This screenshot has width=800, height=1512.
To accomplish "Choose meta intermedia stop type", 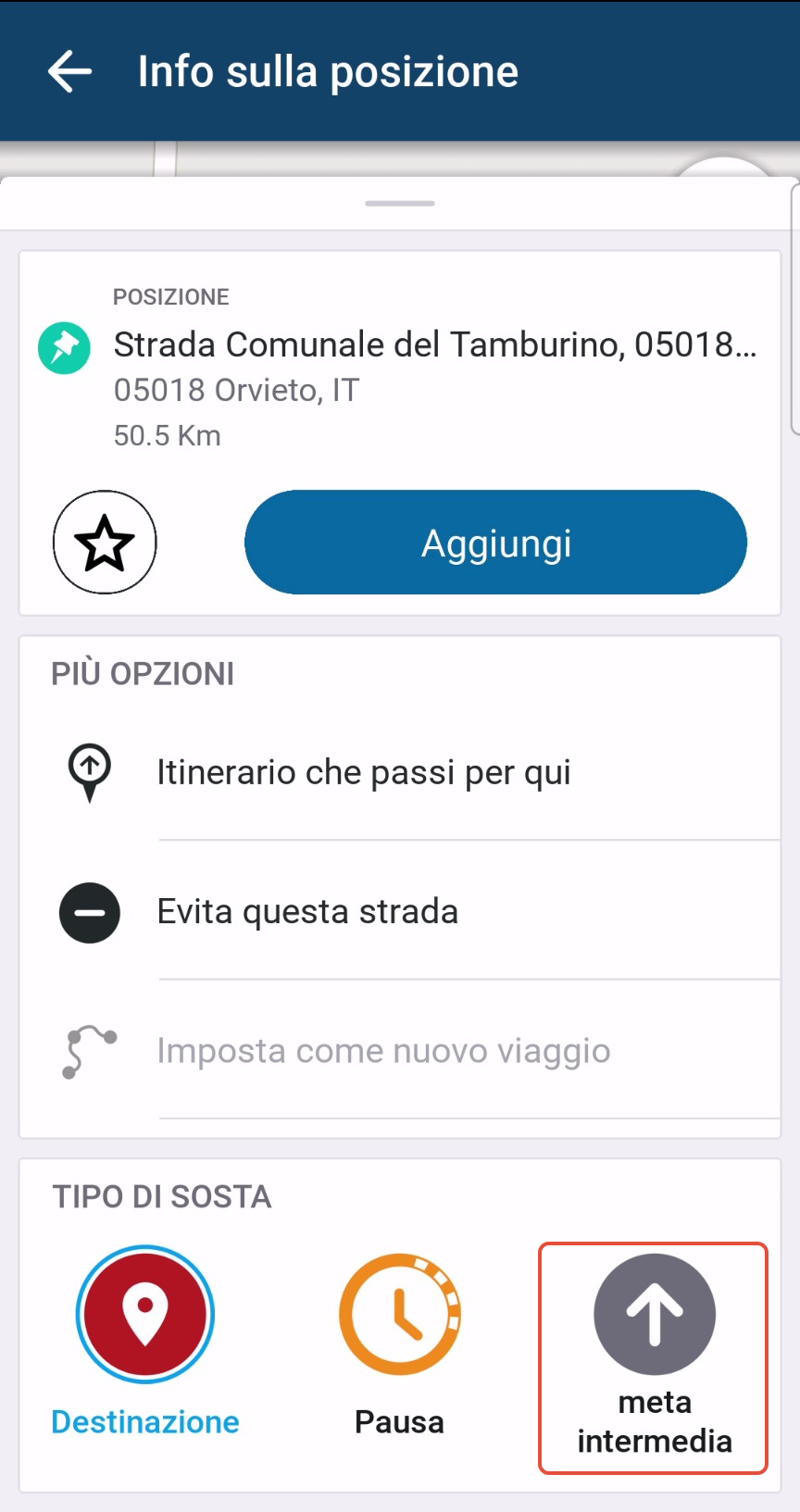I will pos(654,1356).
